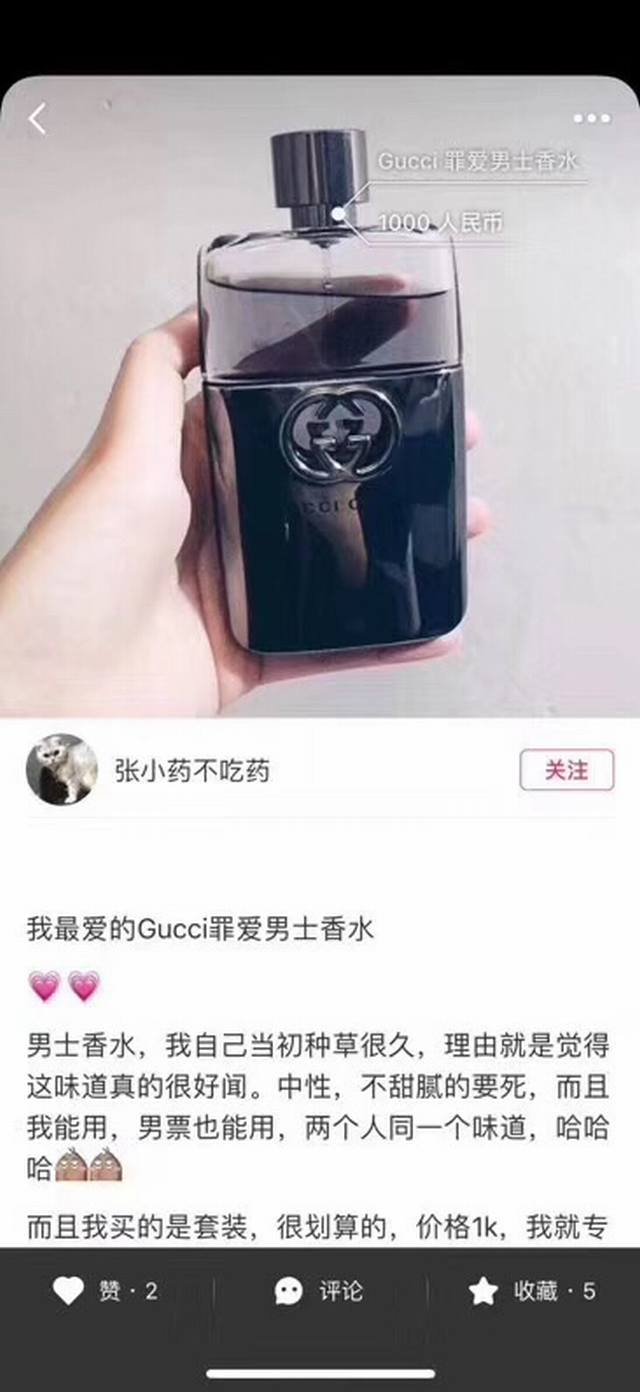This screenshot has width=640, height=1392.
Task: Like this post with the heart 赞
Action: point(105,1291)
